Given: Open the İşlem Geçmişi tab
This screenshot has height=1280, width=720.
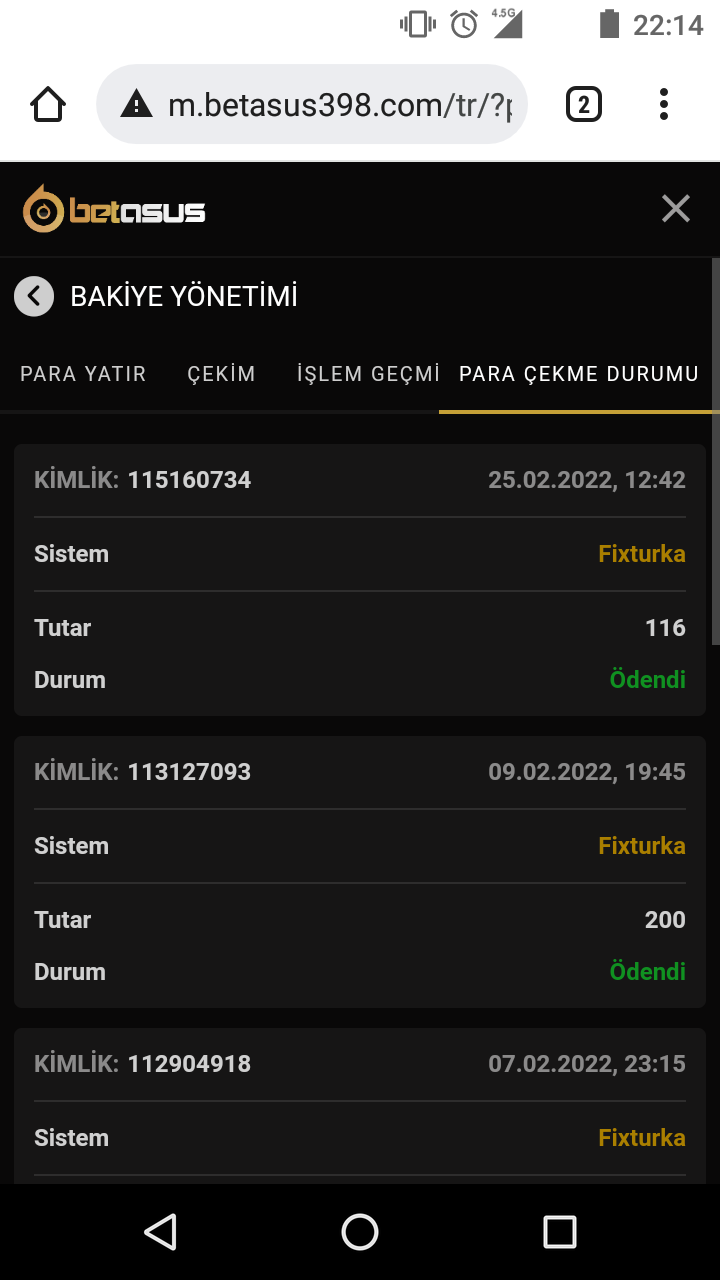Looking at the screenshot, I should 367,374.
